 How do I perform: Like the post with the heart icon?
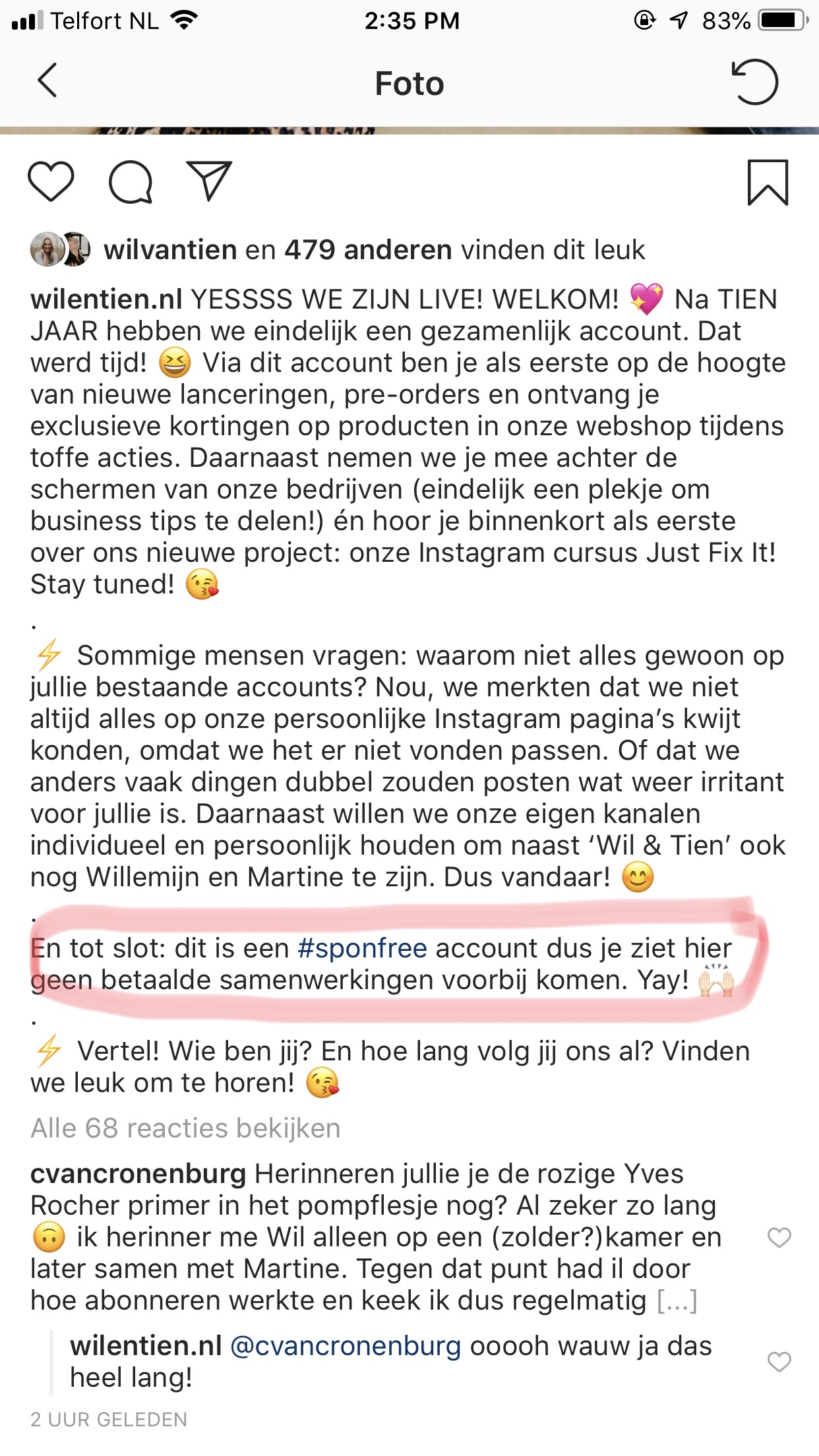(x=51, y=181)
